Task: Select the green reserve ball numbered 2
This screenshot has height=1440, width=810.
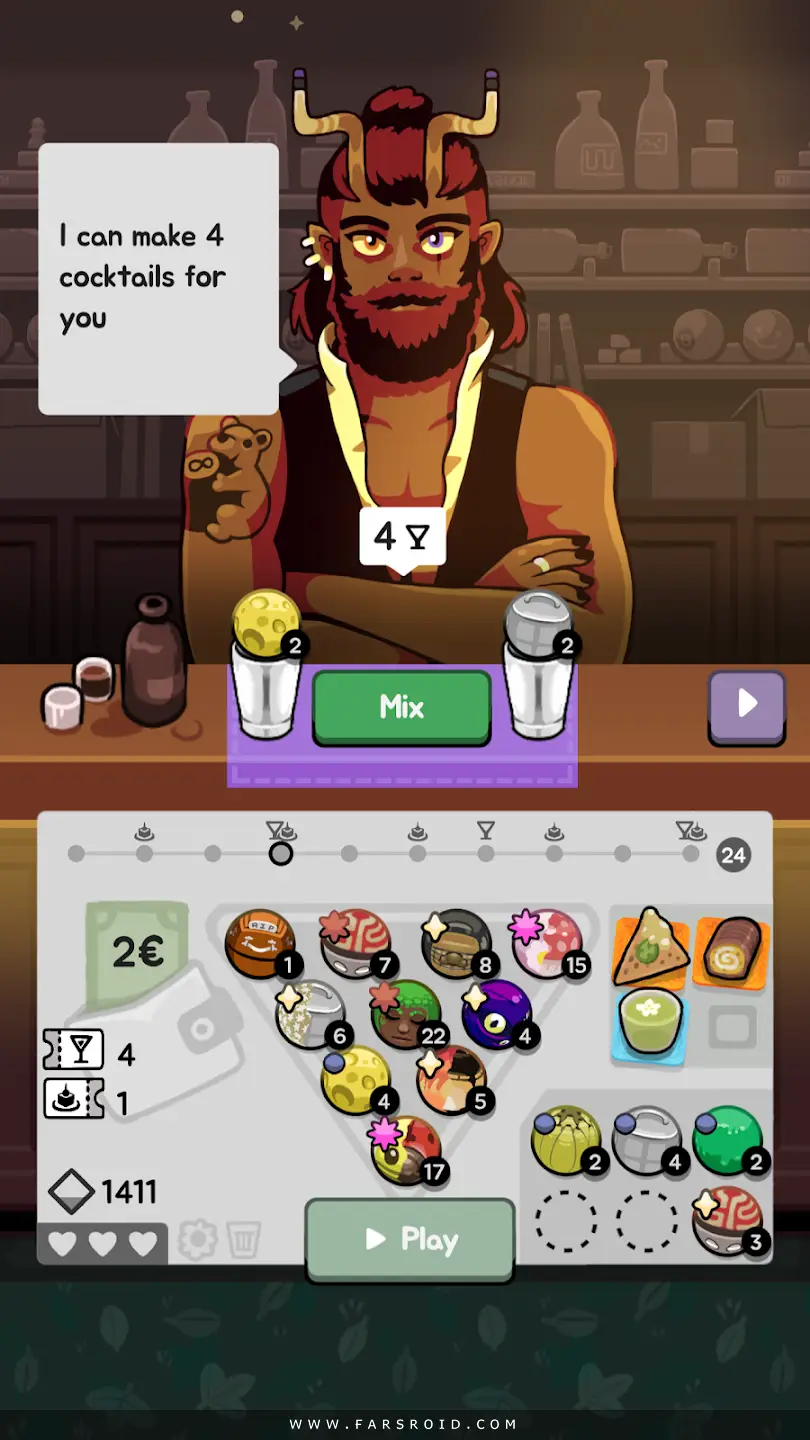Action: point(728,1141)
